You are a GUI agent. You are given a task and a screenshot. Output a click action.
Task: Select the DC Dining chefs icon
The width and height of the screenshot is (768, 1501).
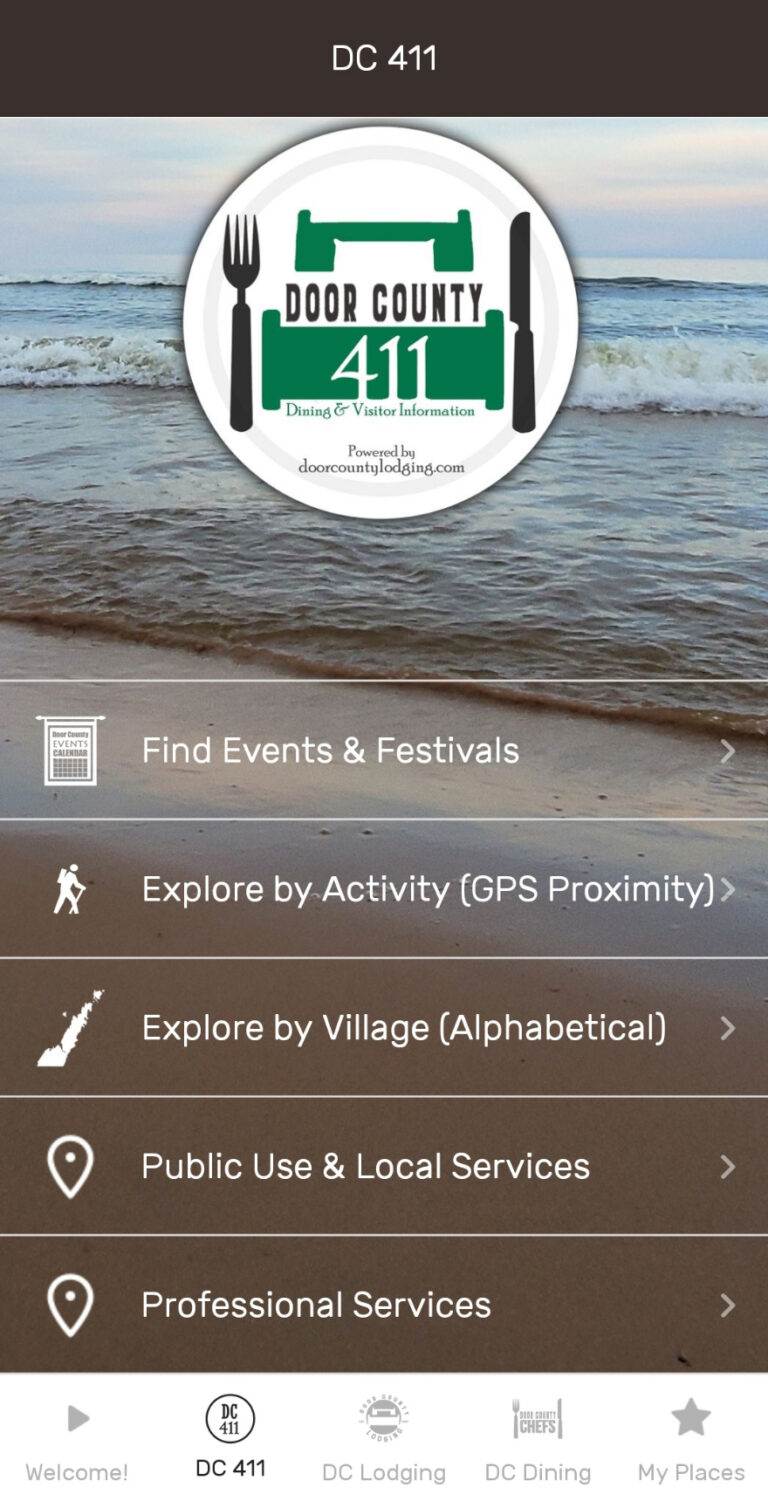pos(537,1416)
